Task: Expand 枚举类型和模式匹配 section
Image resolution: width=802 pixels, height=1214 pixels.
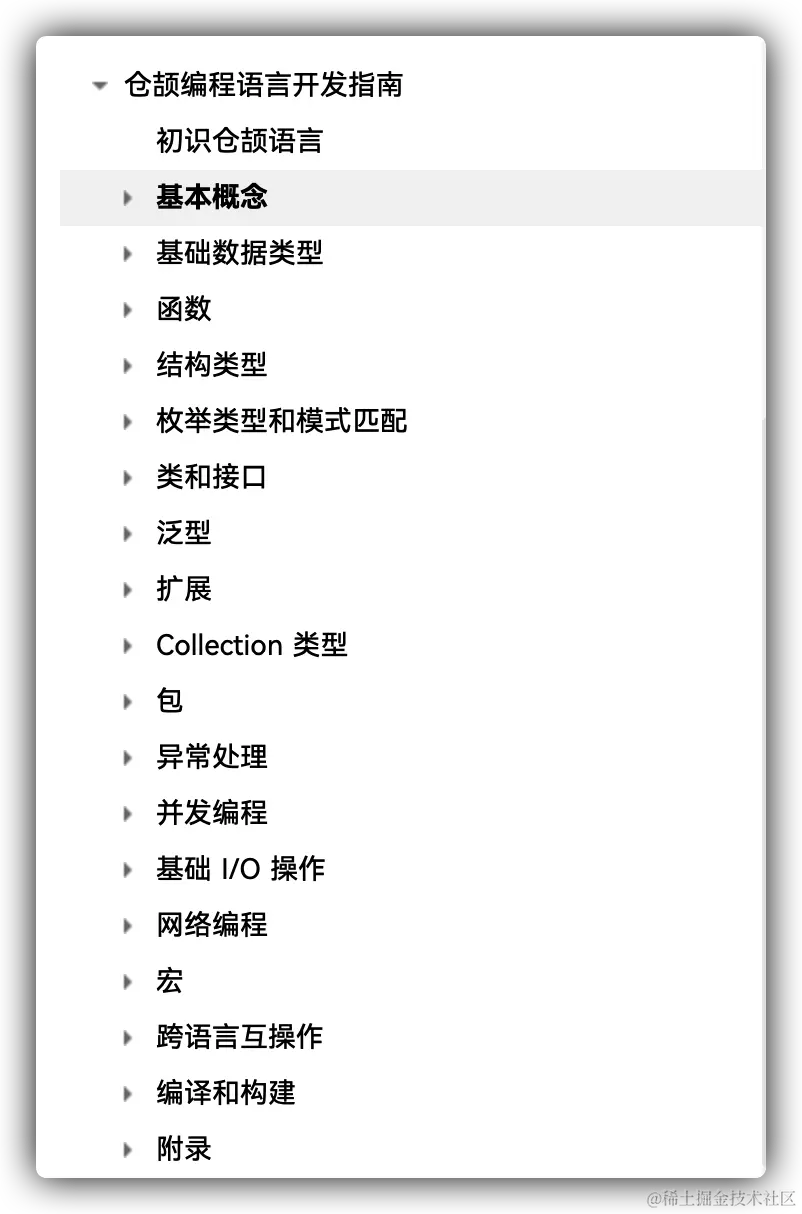Action: click(x=127, y=422)
